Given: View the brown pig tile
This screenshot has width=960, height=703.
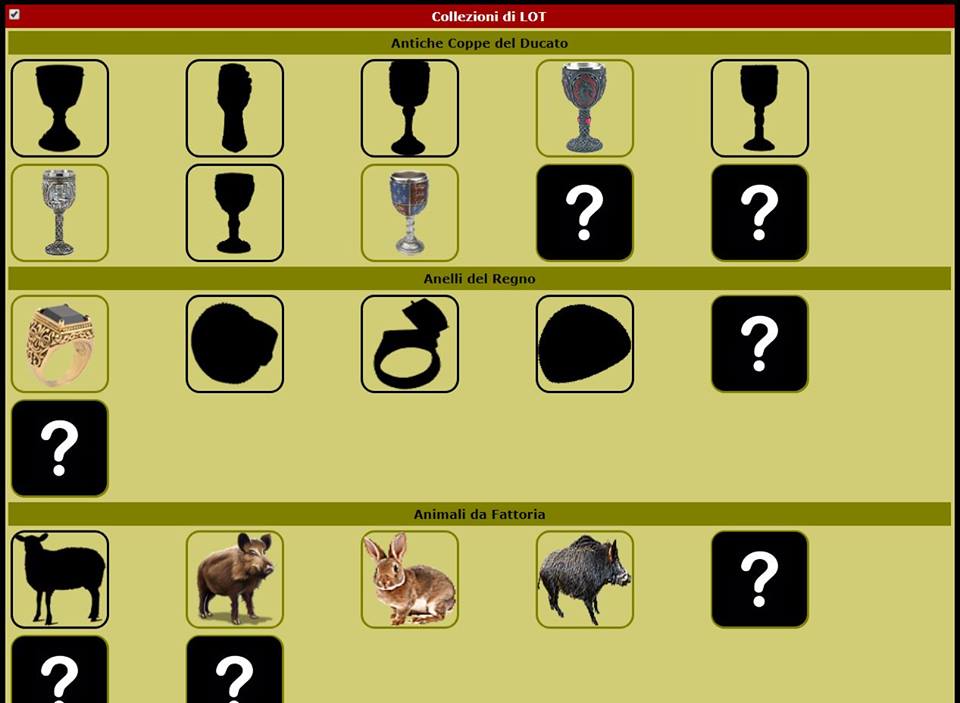Looking at the screenshot, I should 234,579.
